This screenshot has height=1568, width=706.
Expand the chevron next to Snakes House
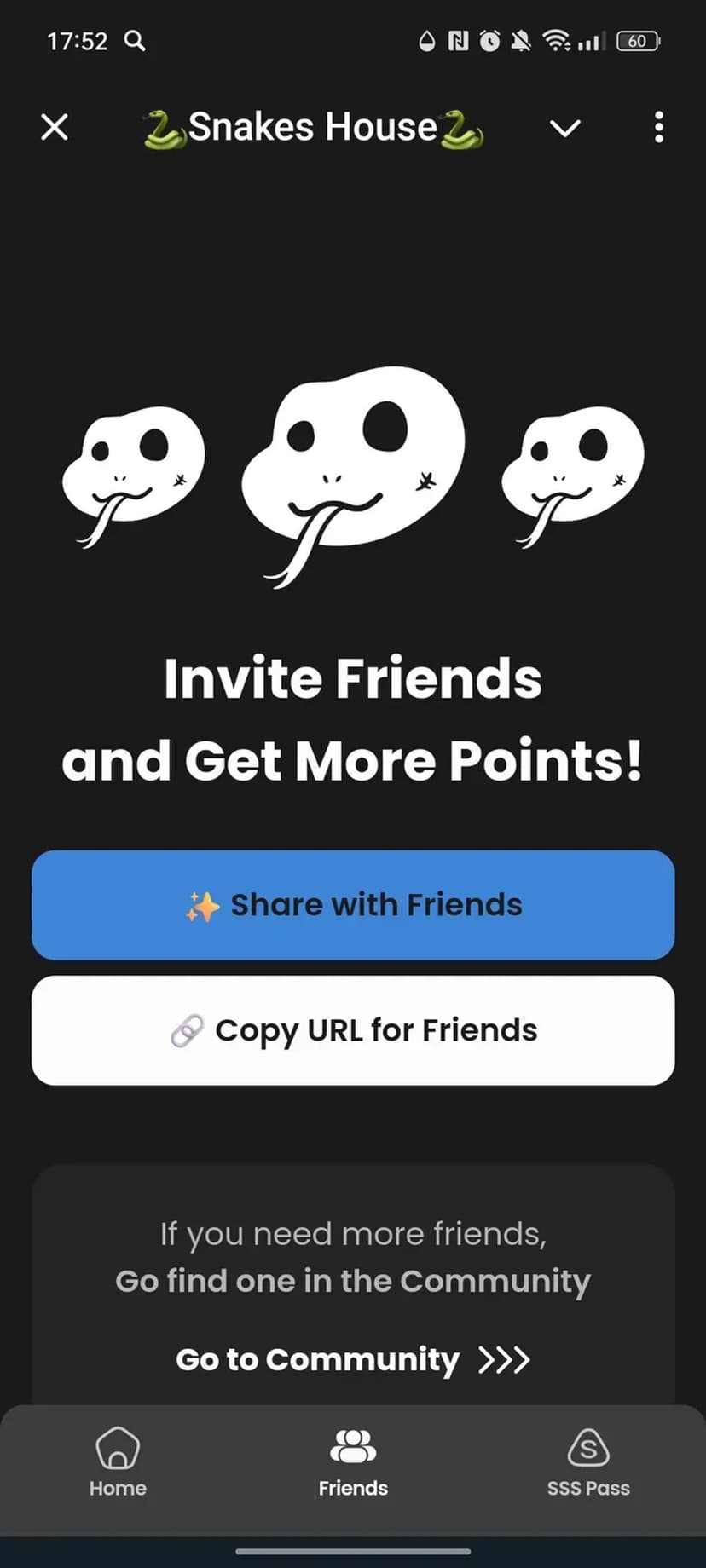[x=564, y=128]
